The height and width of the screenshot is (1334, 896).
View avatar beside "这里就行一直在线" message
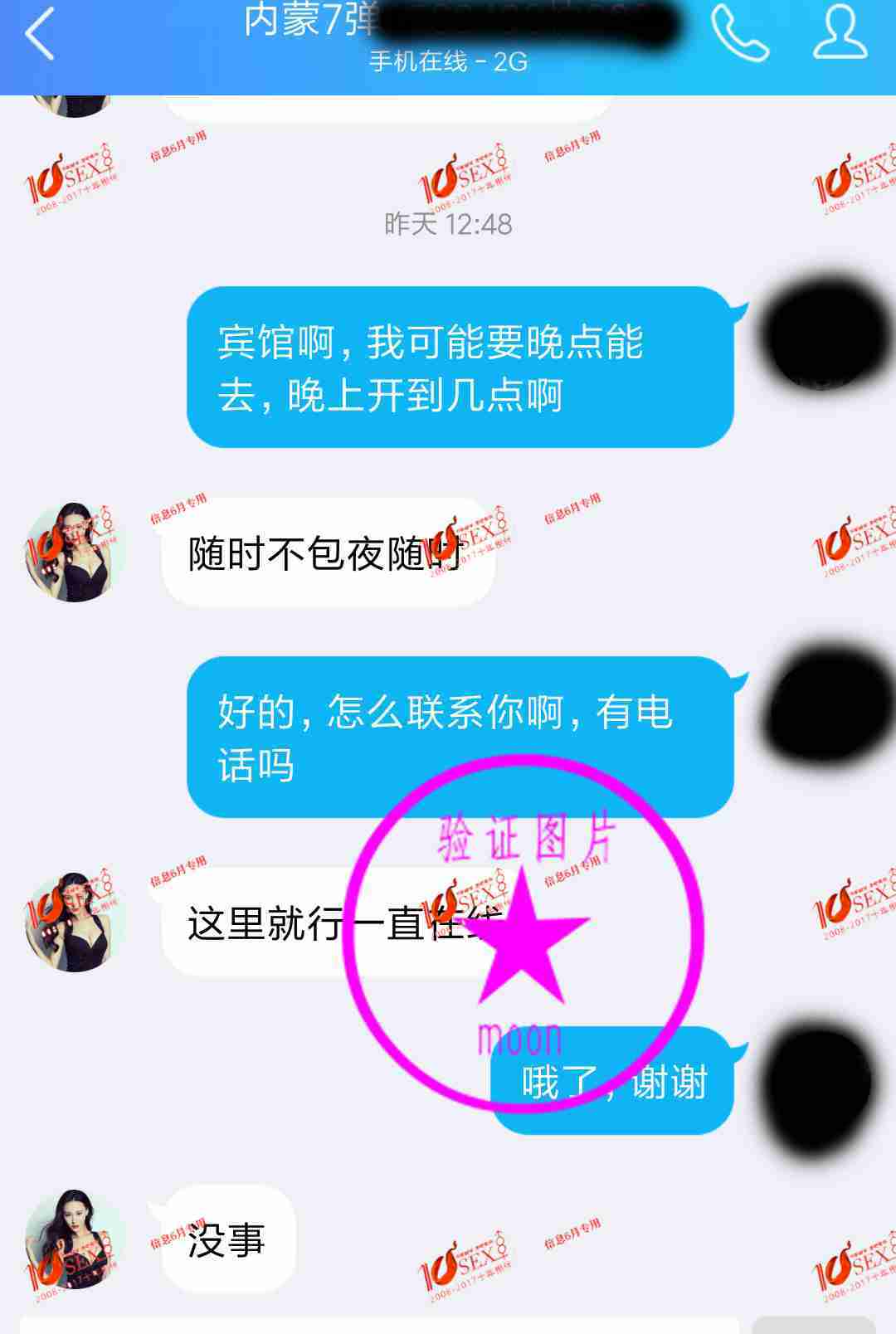[x=75, y=922]
